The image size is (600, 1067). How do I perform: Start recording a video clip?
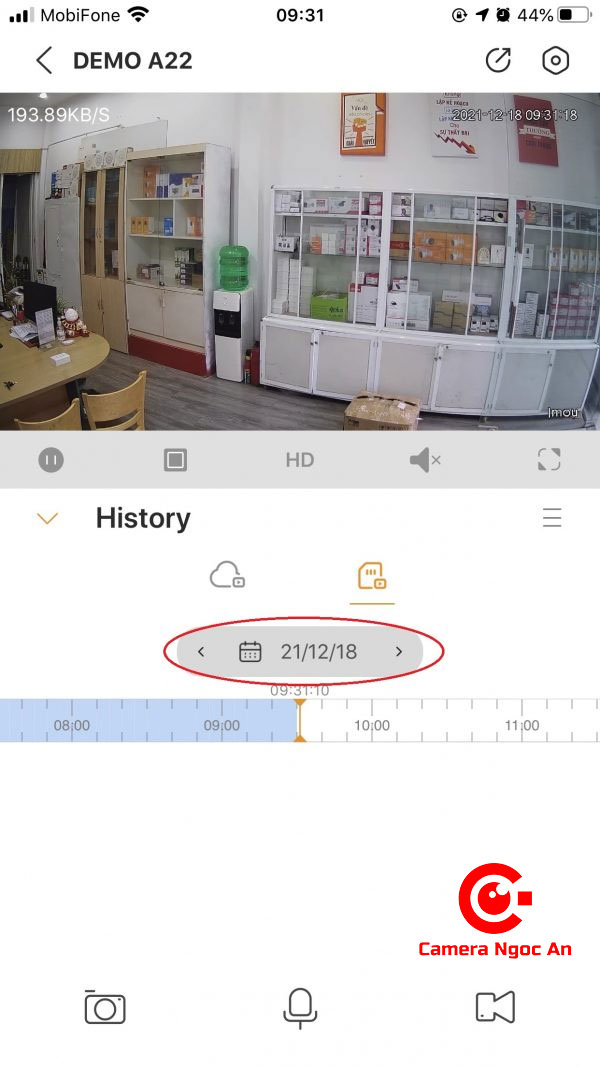[495, 1008]
